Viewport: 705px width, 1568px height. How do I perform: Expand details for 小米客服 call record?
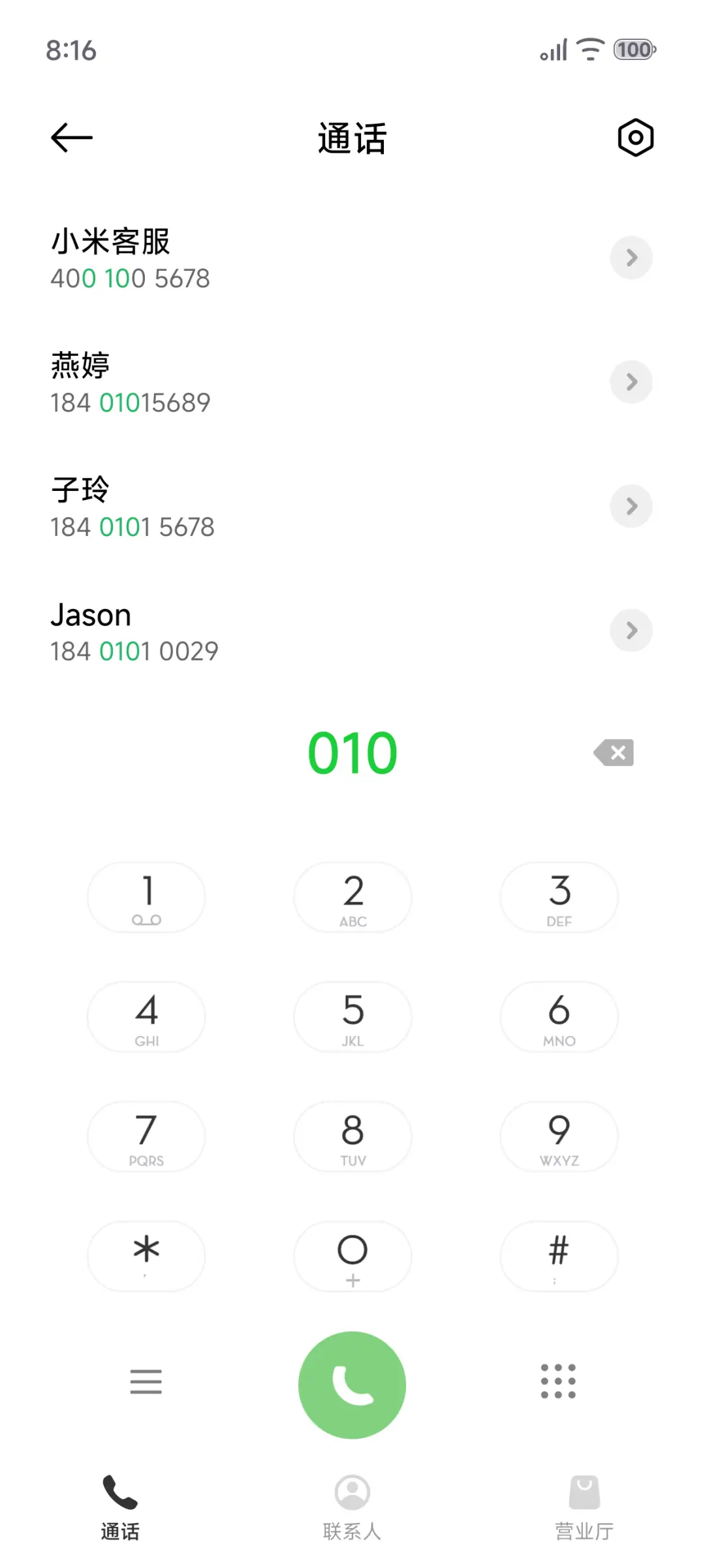point(631,258)
